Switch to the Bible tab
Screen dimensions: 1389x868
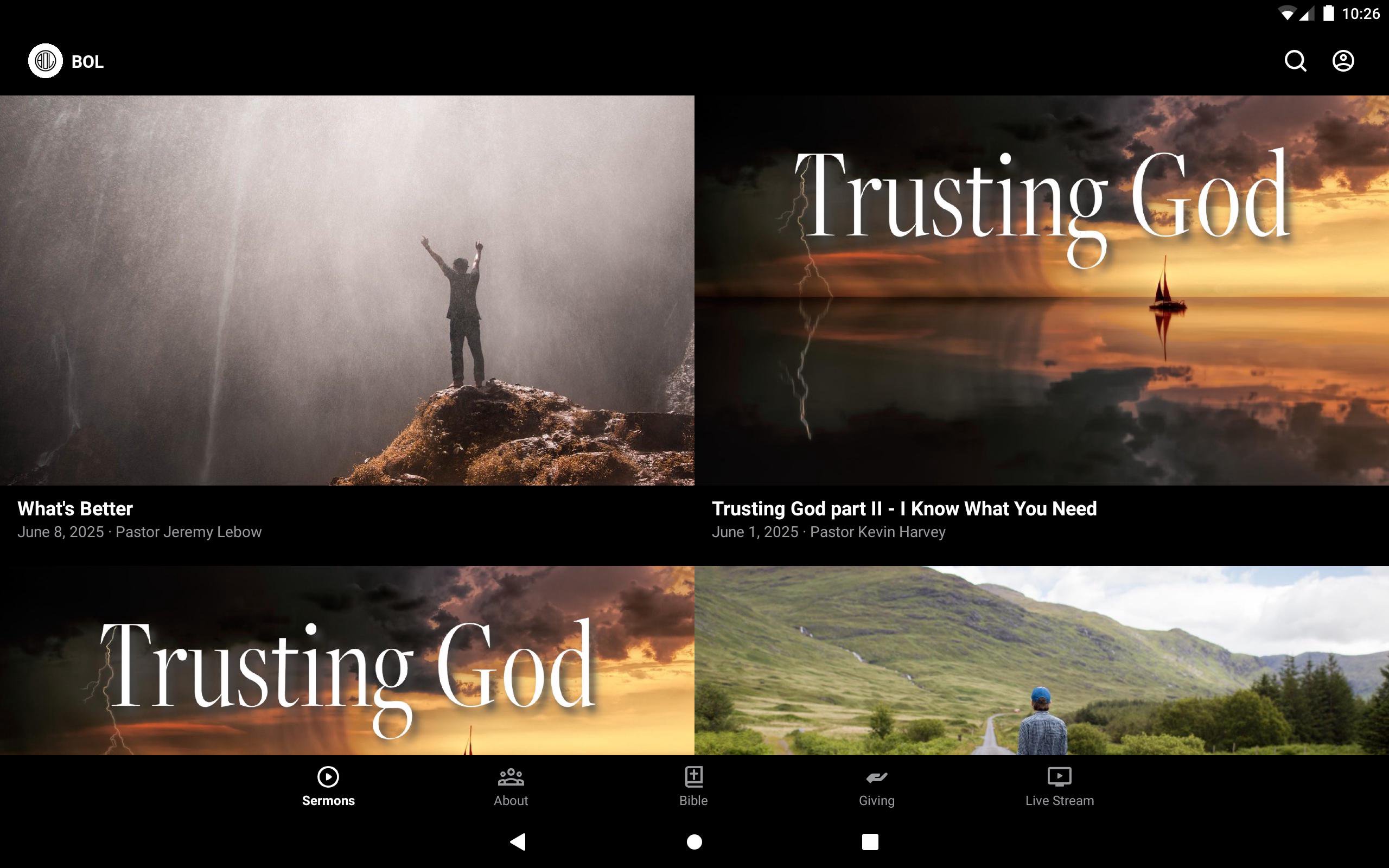693,787
